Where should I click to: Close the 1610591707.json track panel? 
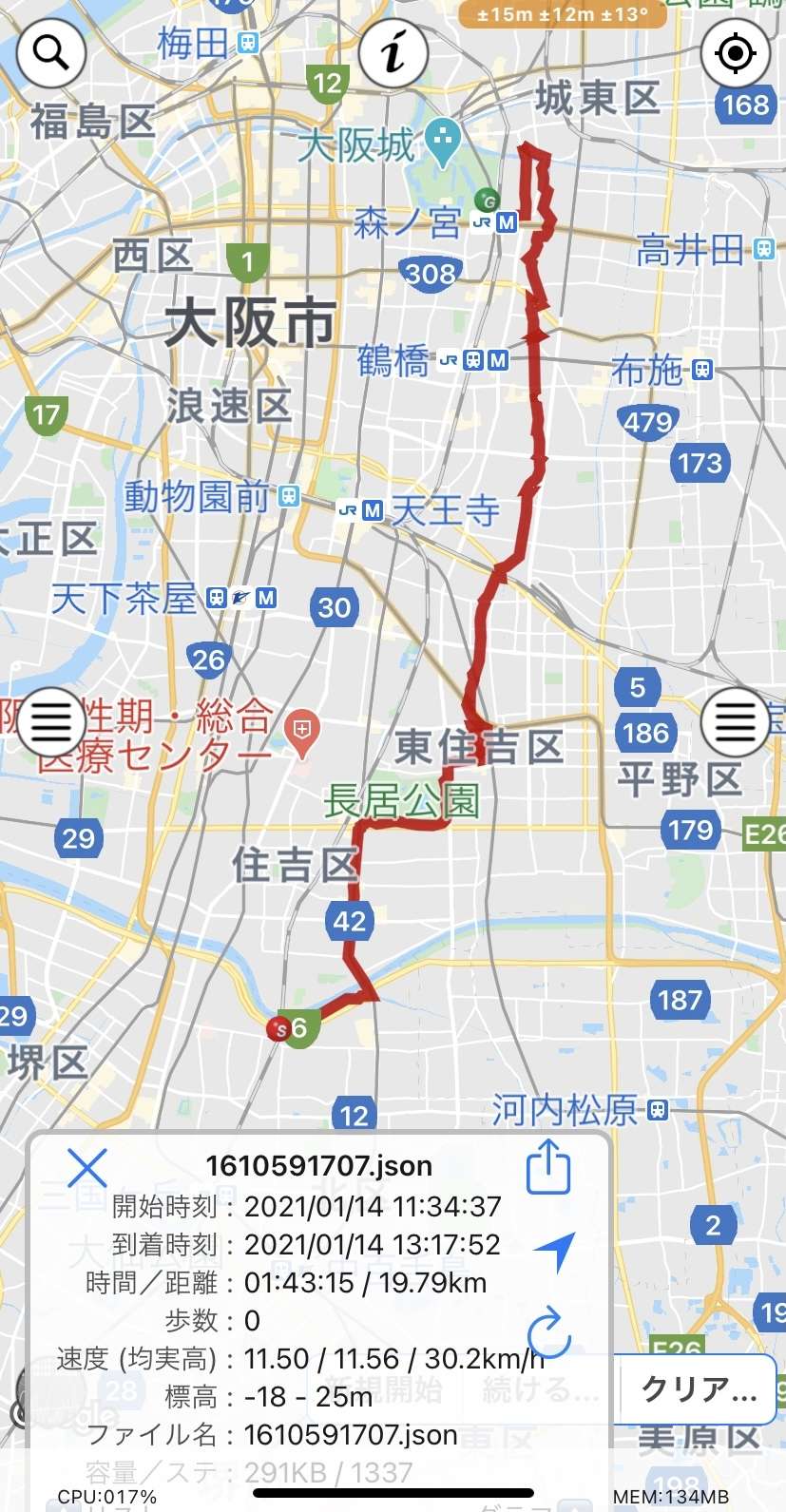click(86, 1167)
